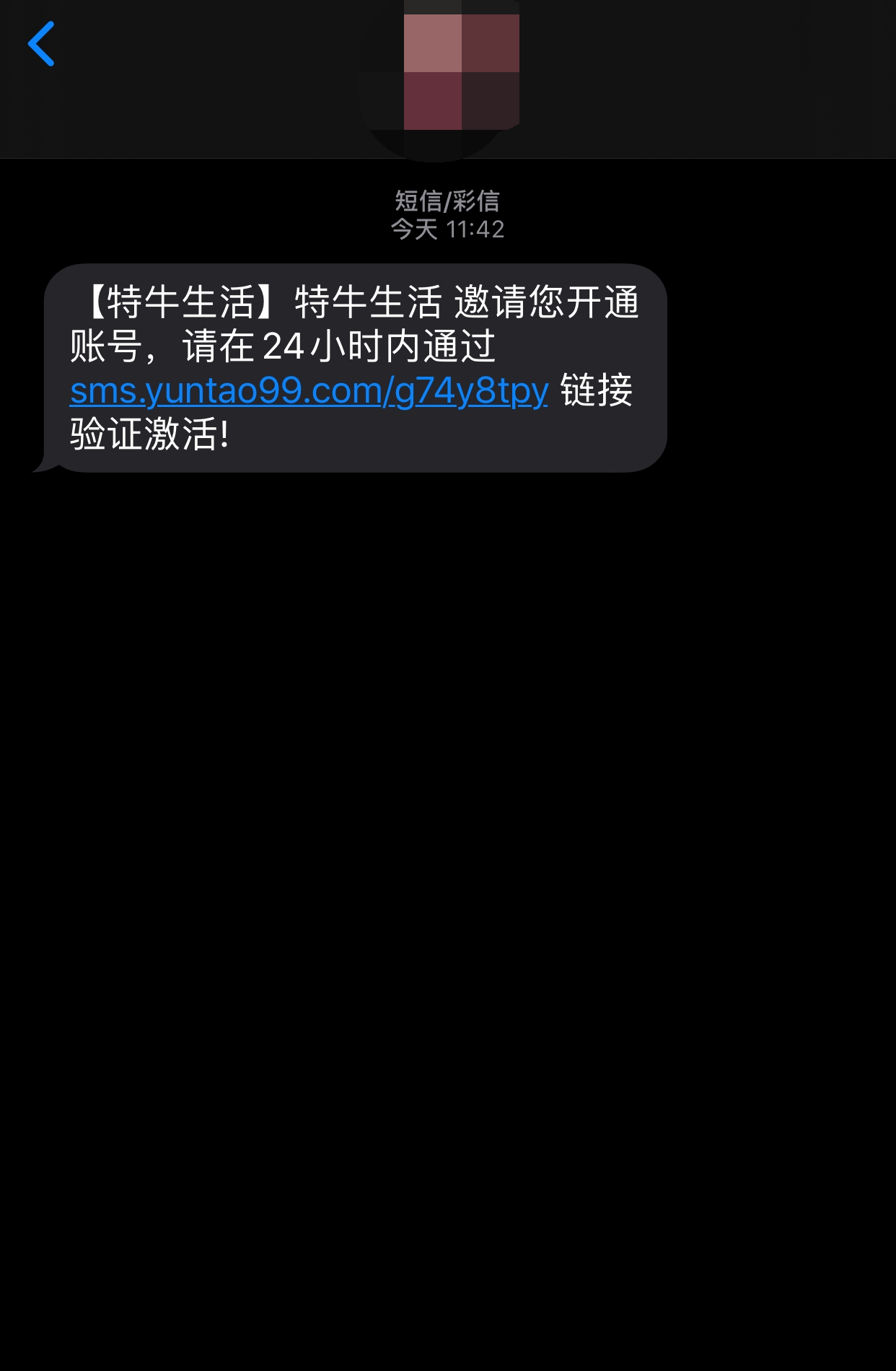This screenshot has width=896, height=1371.
Task: Go back to the message list
Action: pos(41,44)
